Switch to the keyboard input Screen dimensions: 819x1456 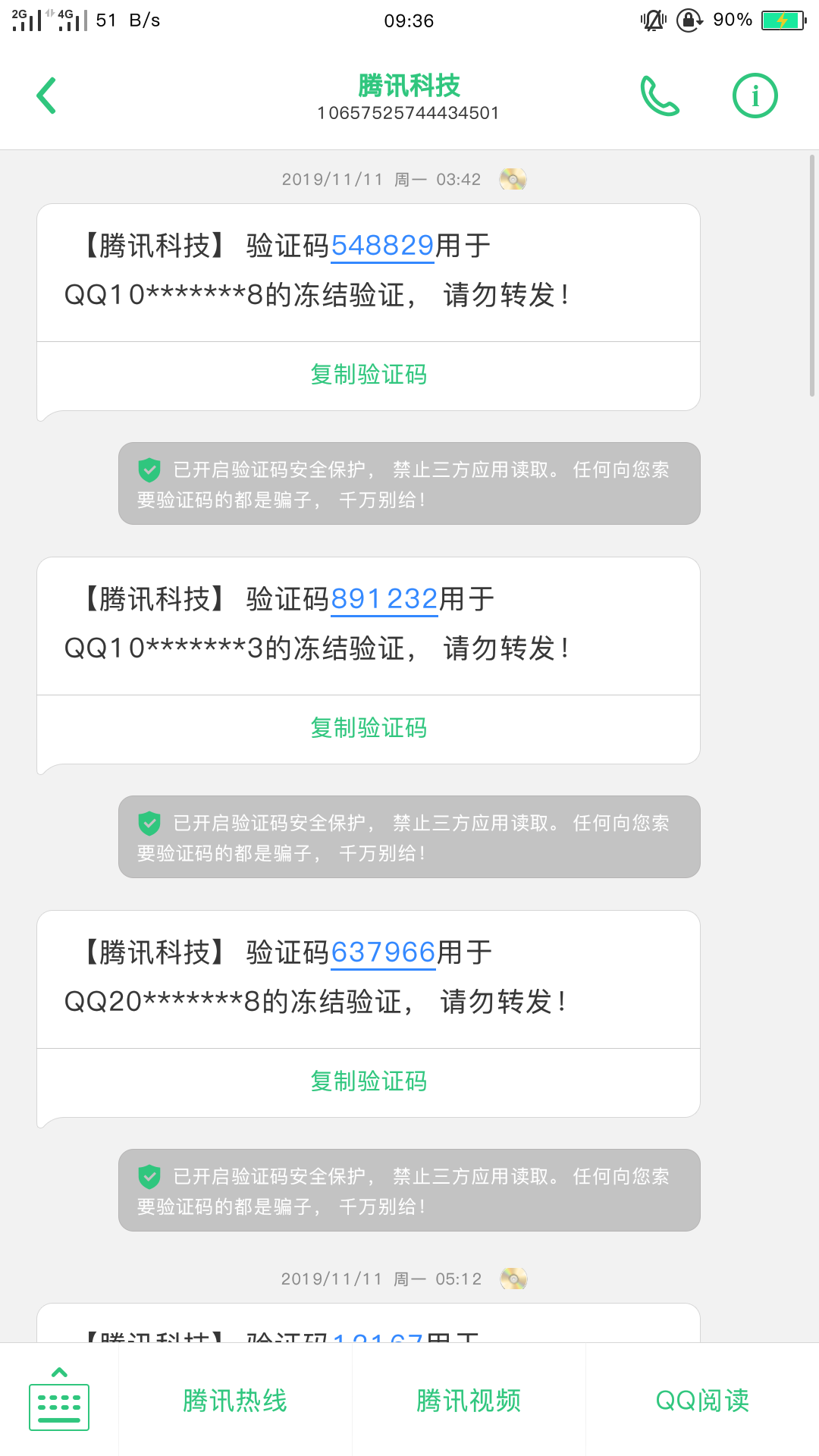[x=59, y=1400]
